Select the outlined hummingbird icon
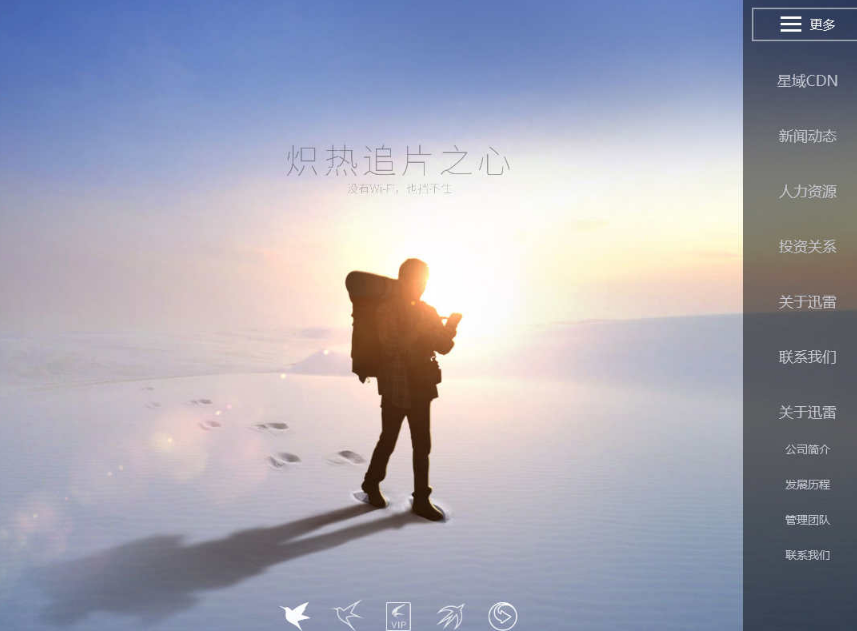The height and width of the screenshot is (631, 857). (x=347, y=615)
